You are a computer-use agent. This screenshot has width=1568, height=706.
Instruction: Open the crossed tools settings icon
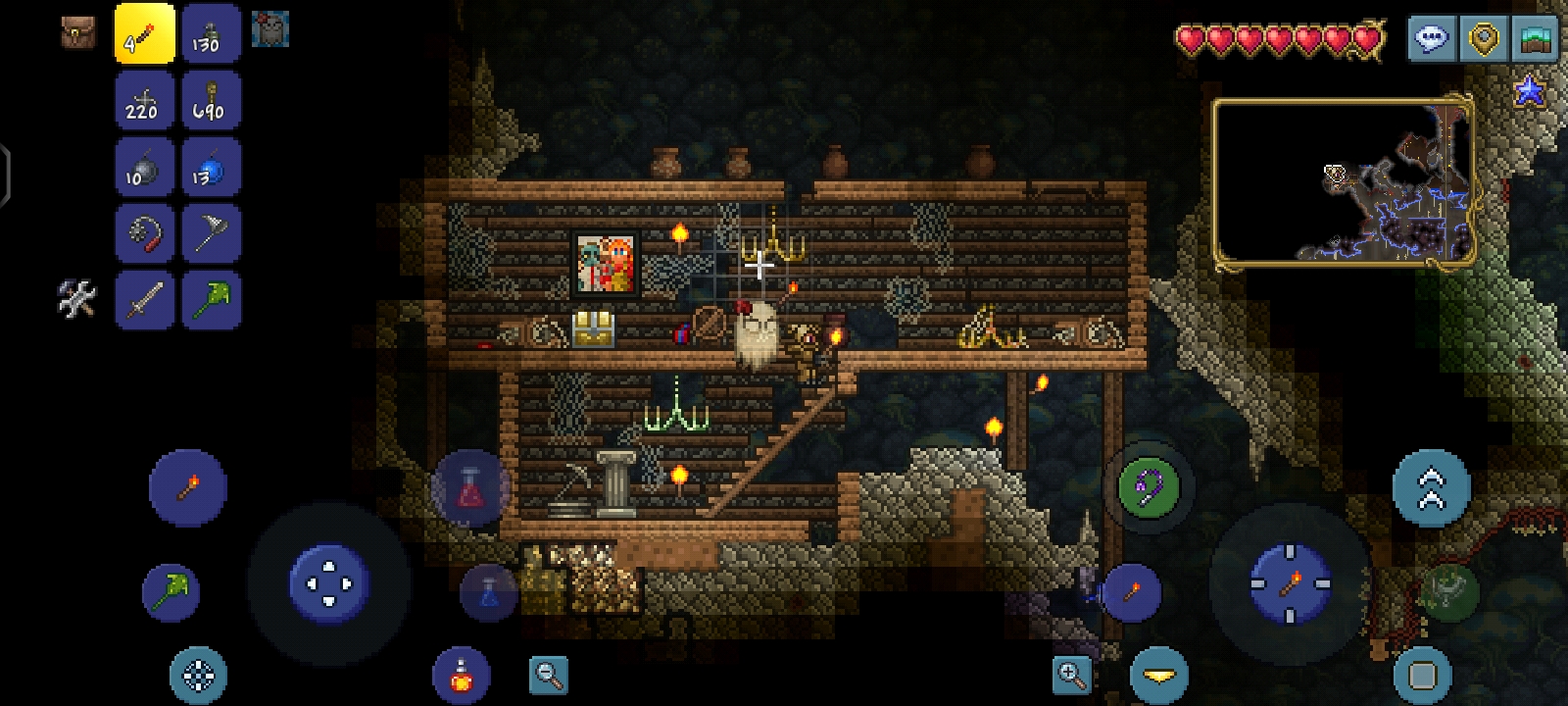coord(76,299)
